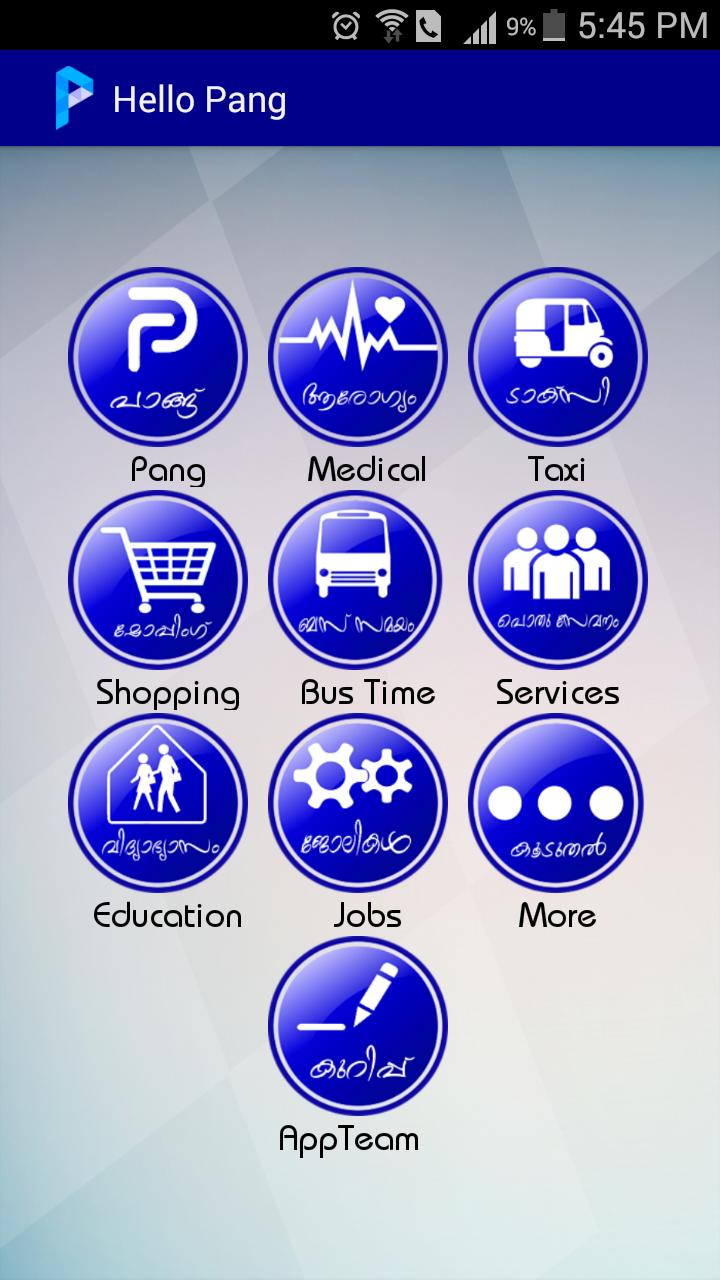Open the AppTeam page
Viewport: 720px width, 1280px height.
tap(358, 1026)
